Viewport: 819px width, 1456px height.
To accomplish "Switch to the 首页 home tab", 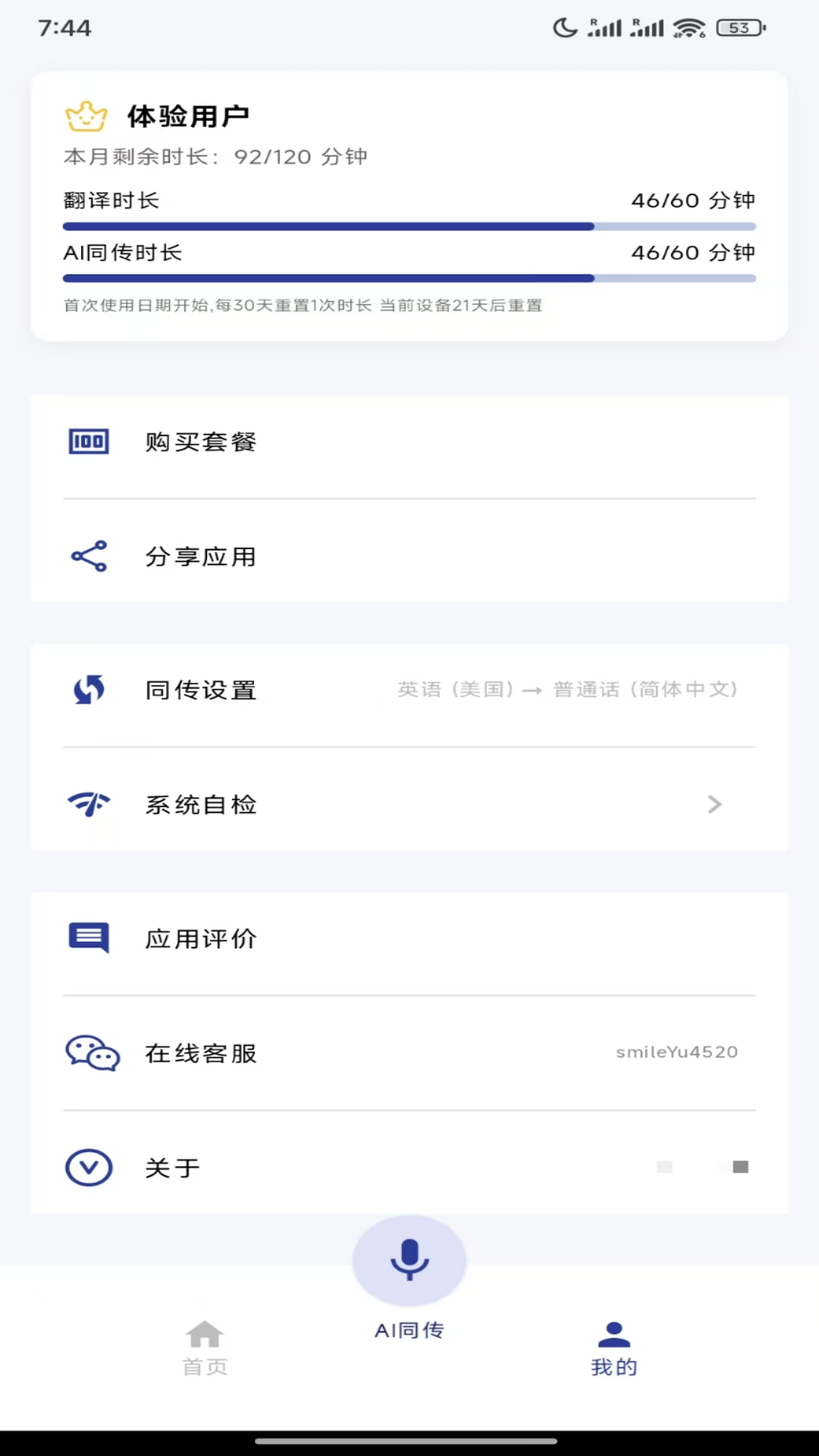I will 205,1349.
